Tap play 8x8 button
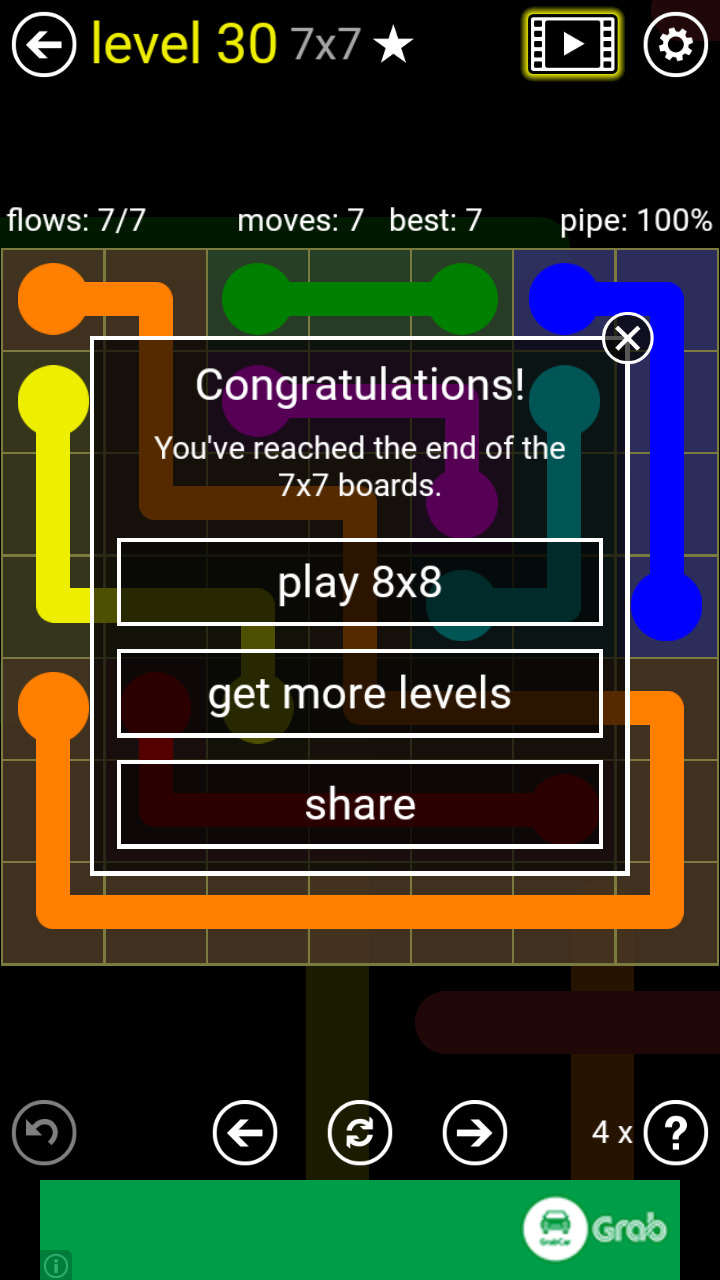 [360, 582]
